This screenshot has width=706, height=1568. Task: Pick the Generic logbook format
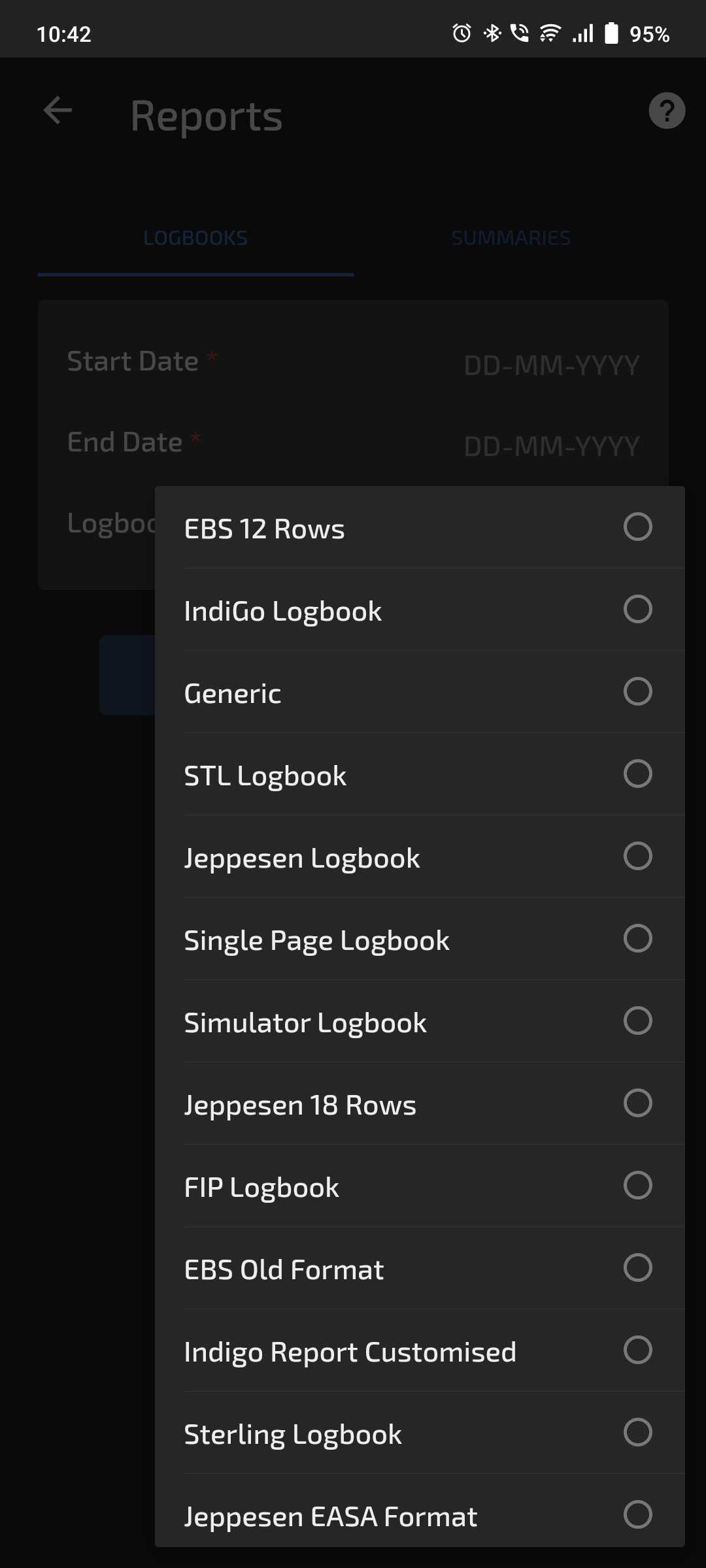tap(418, 693)
